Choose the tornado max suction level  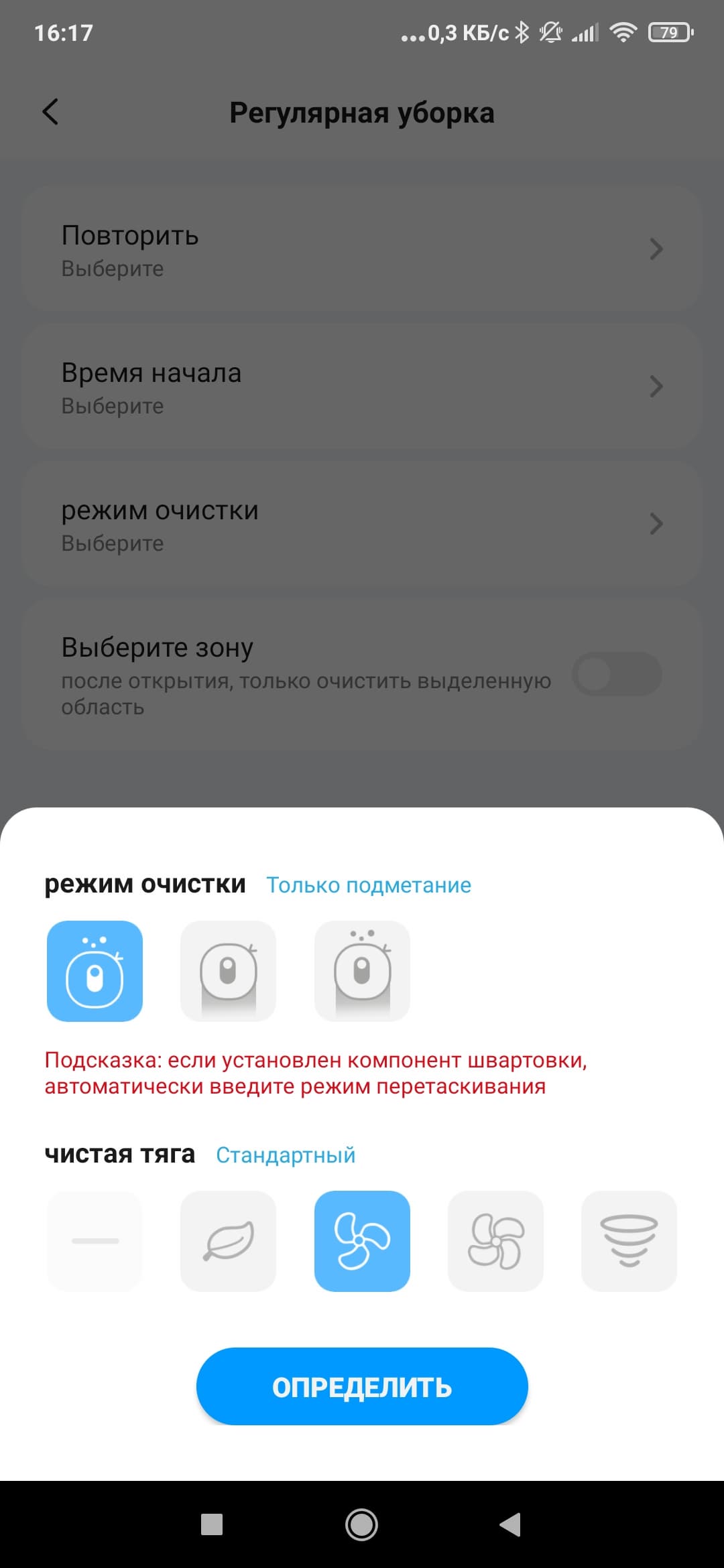click(x=629, y=1241)
